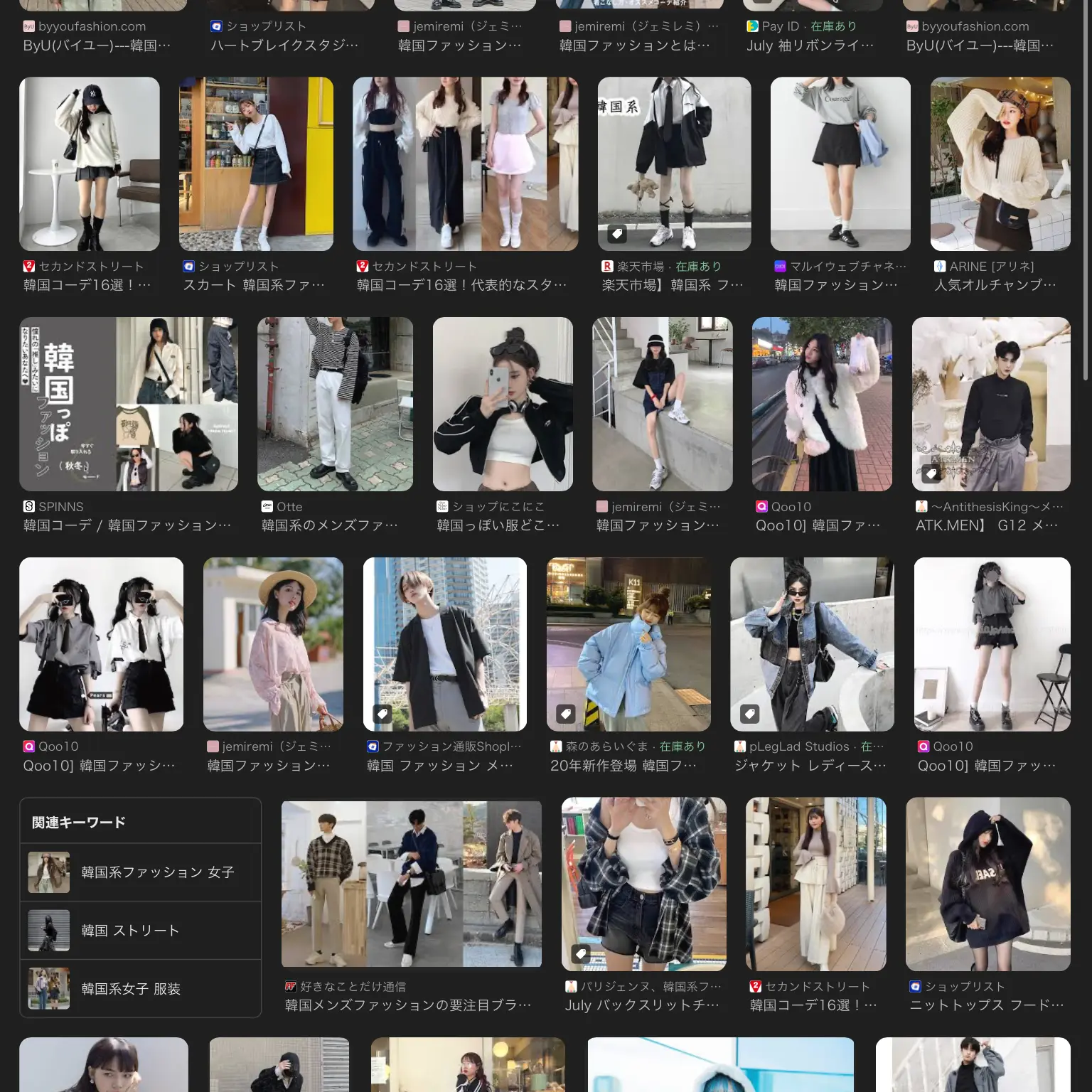View the マルイウェブチャネル skirt outfit result
The width and height of the screenshot is (1092, 1092).
(840, 164)
